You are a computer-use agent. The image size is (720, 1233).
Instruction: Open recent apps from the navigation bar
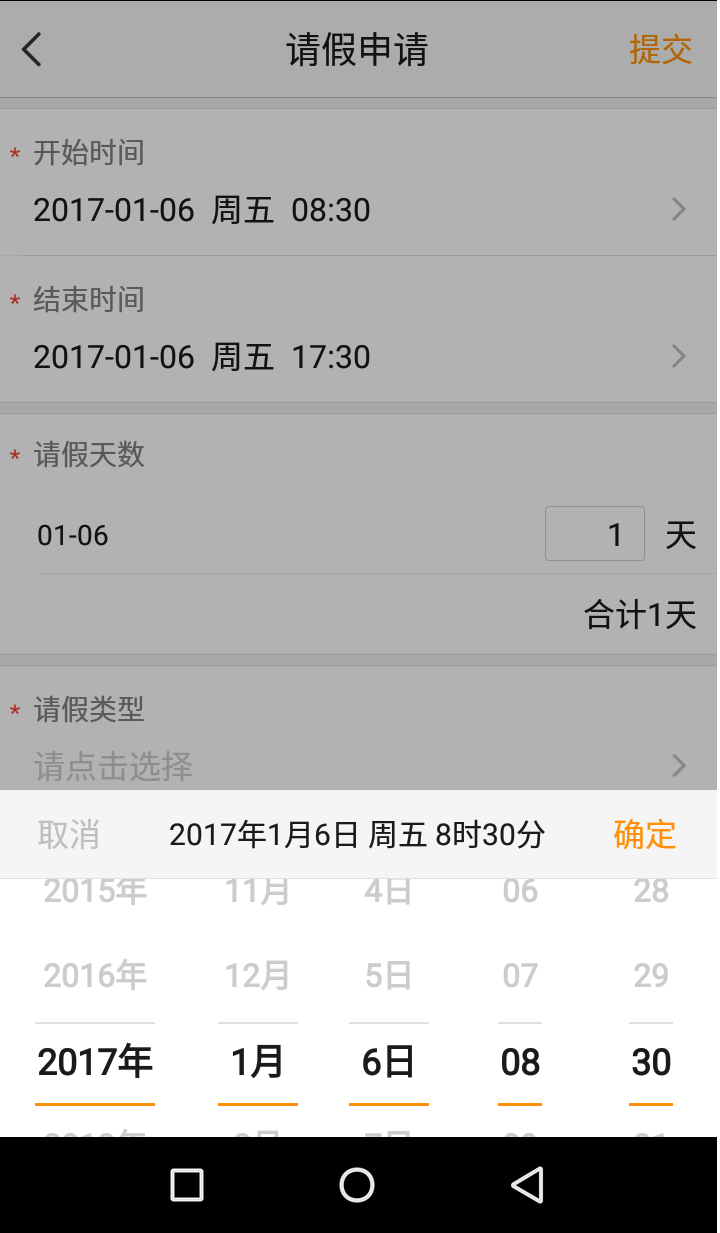[x=187, y=1185]
